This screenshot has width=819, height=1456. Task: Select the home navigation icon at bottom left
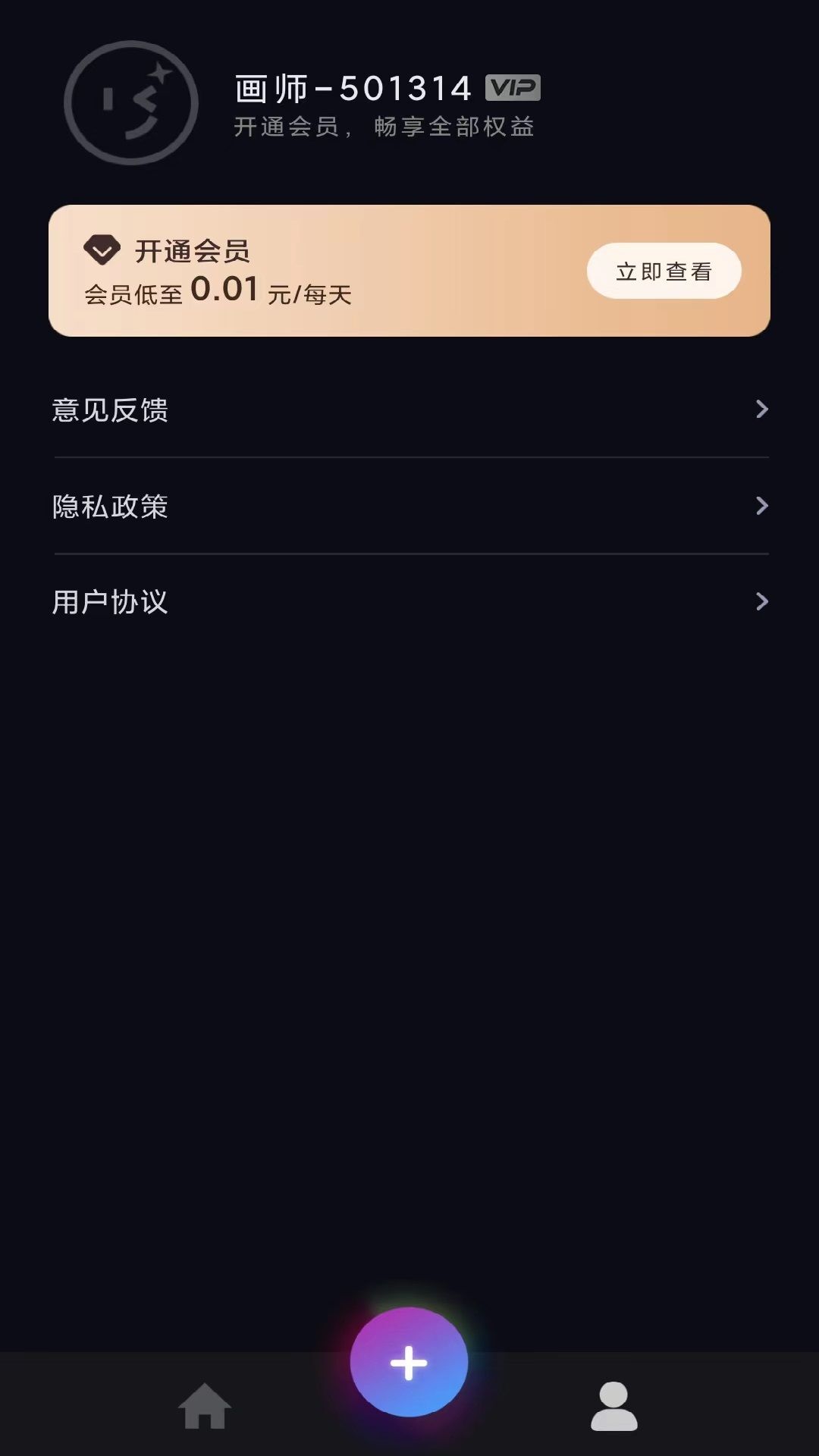[x=205, y=1407]
